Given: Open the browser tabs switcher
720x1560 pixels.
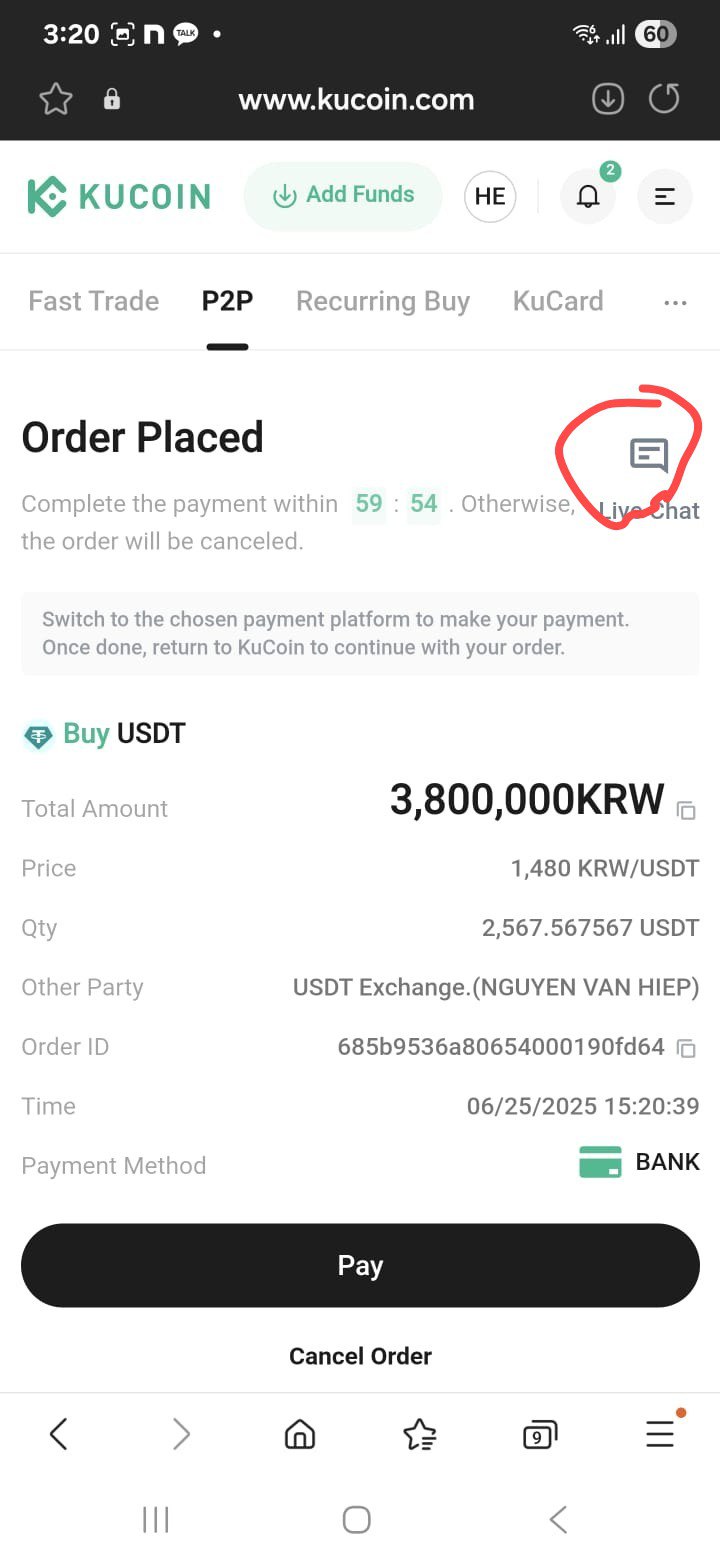Looking at the screenshot, I should pos(540,1435).
